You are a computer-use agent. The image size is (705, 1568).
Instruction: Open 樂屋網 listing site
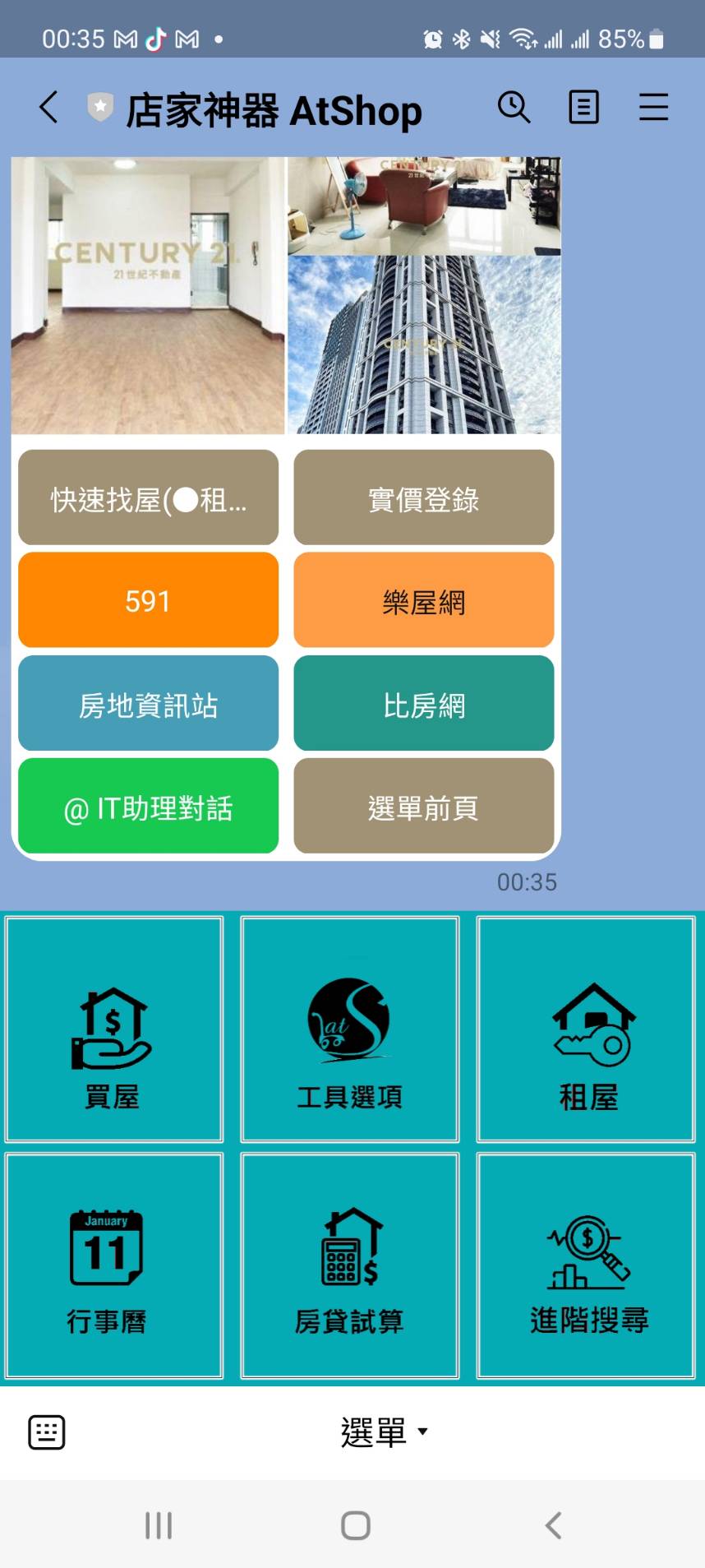coord(423,600)
